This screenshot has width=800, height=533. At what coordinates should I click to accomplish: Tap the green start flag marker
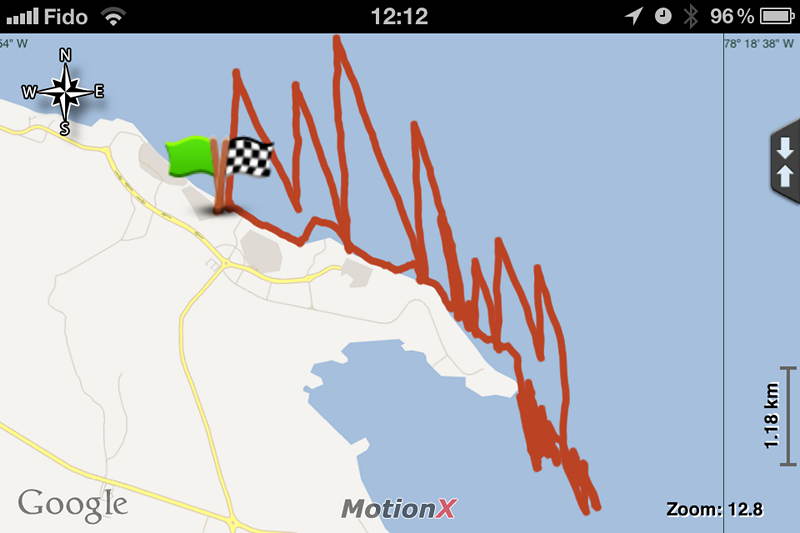(192, 157)
